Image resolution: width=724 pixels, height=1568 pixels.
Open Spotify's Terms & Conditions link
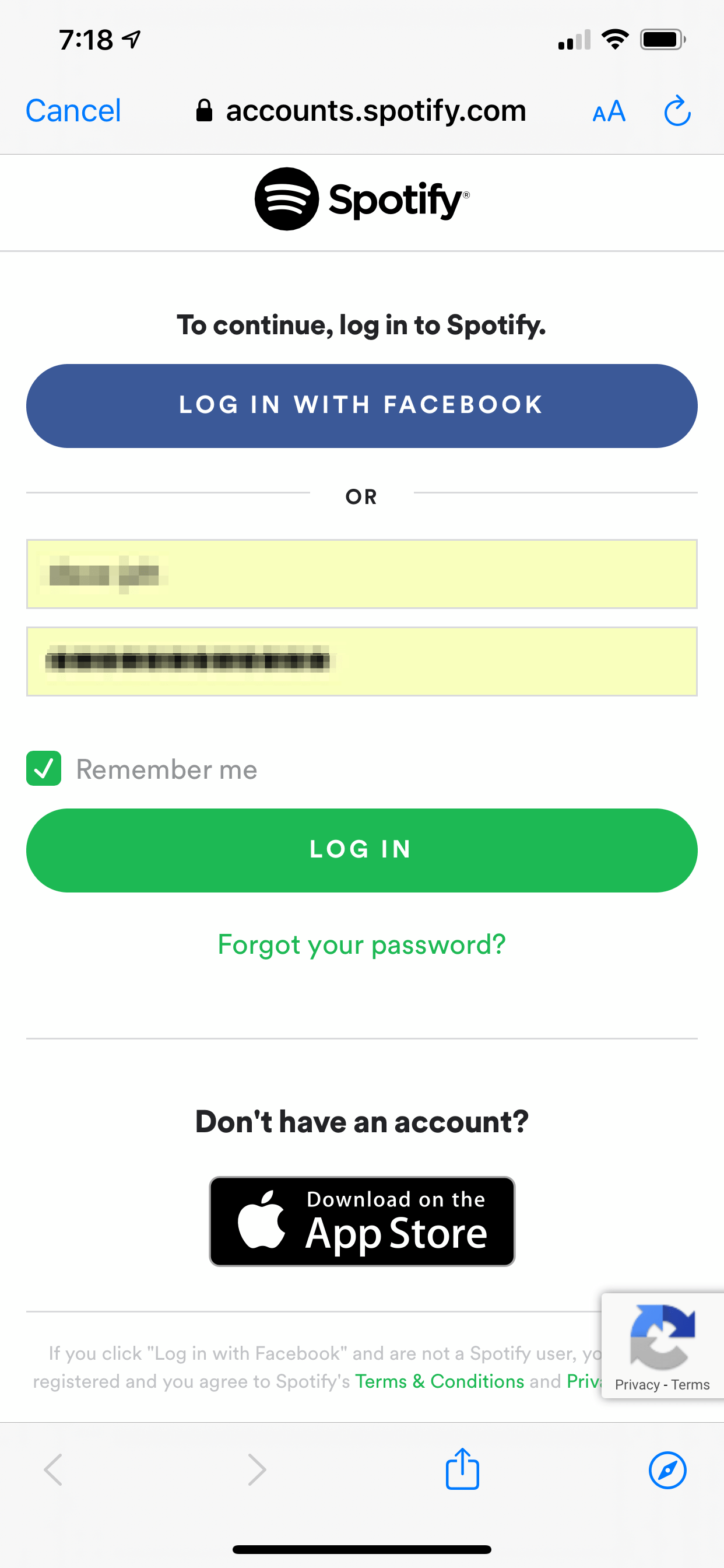440,1381
